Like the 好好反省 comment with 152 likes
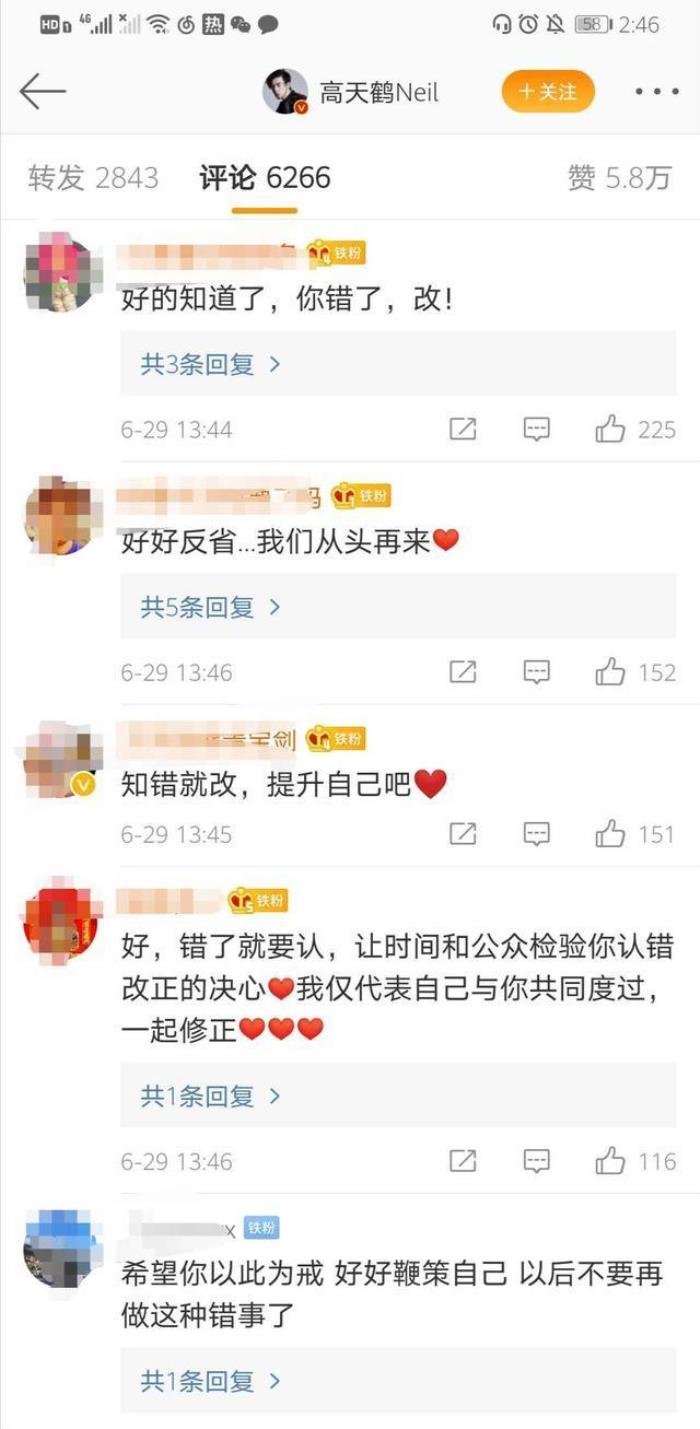Screen dimensions: 700x1429 [x=610, y=672]
